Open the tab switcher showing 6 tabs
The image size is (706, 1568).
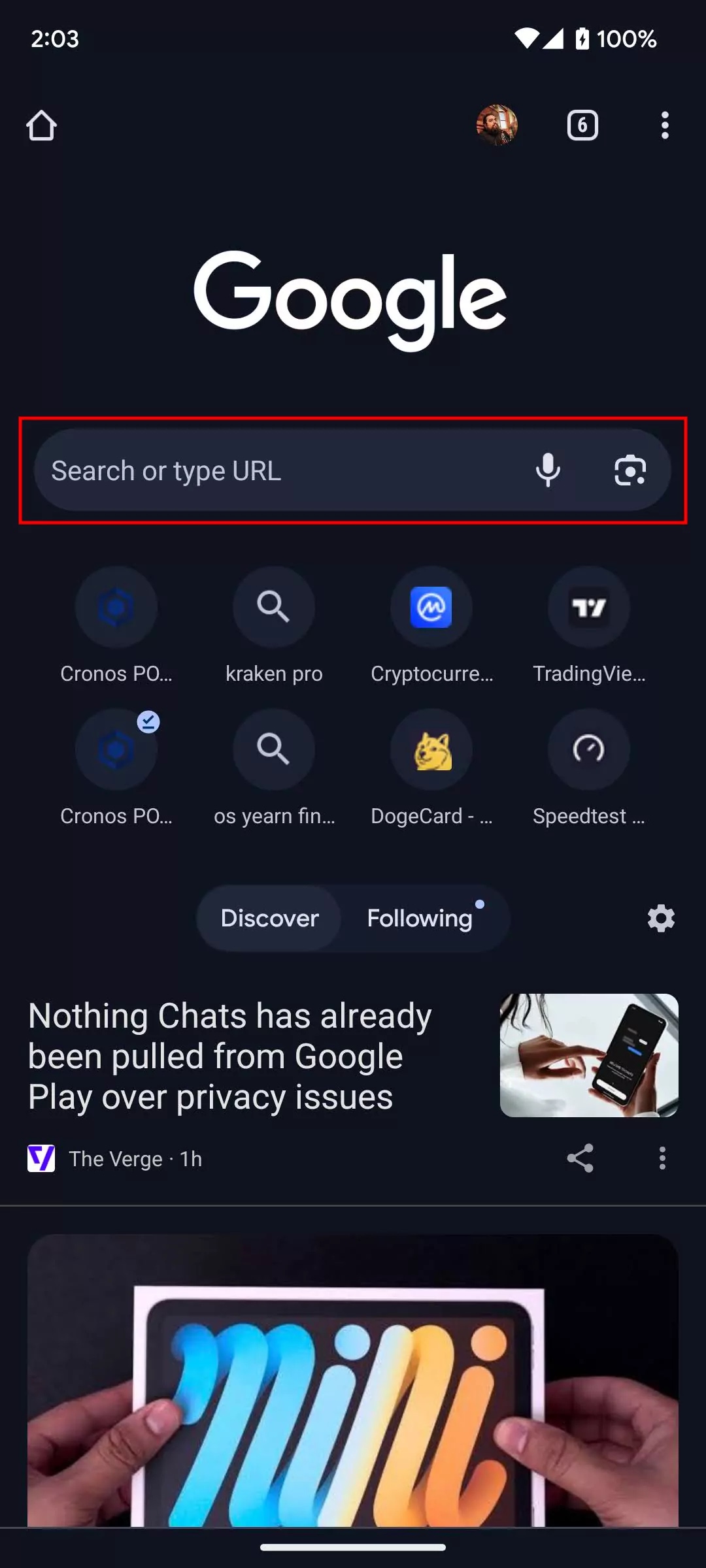582,125
